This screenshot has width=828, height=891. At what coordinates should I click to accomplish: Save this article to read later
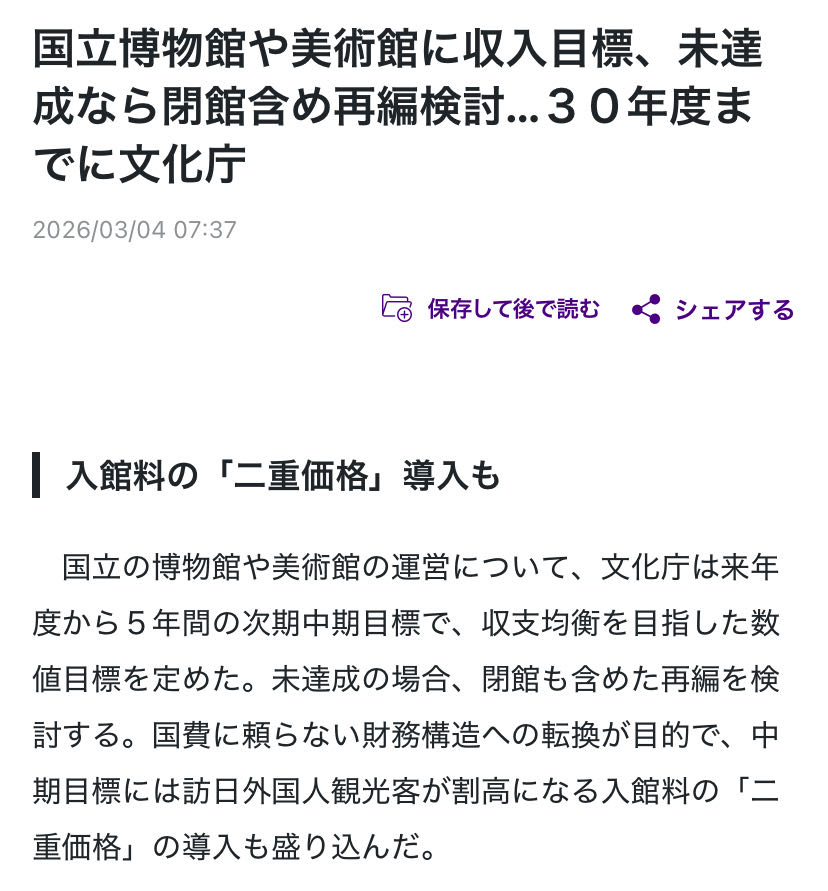491,309
